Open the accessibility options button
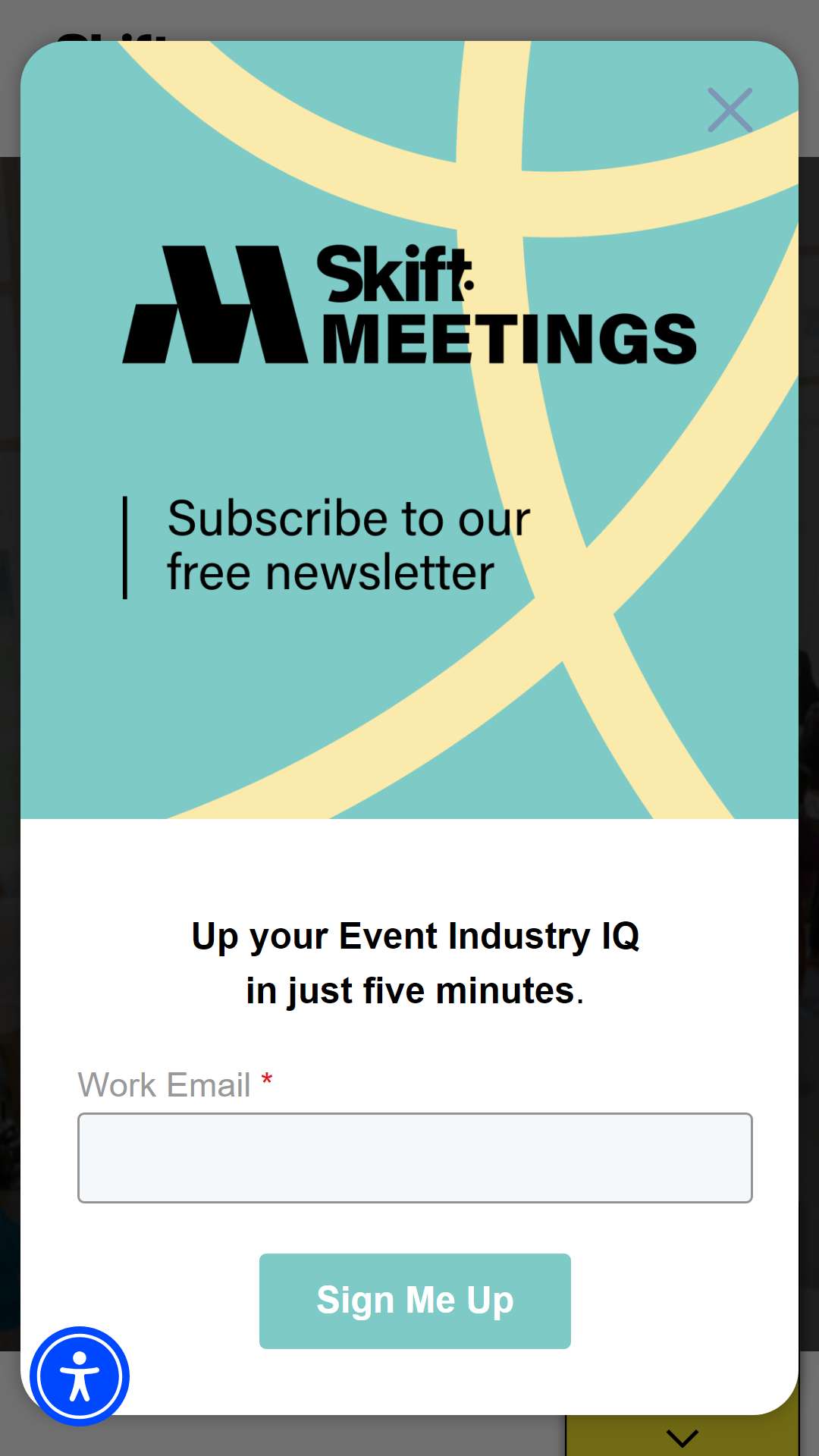819x1456 pixels. [x=80, y=1376]
